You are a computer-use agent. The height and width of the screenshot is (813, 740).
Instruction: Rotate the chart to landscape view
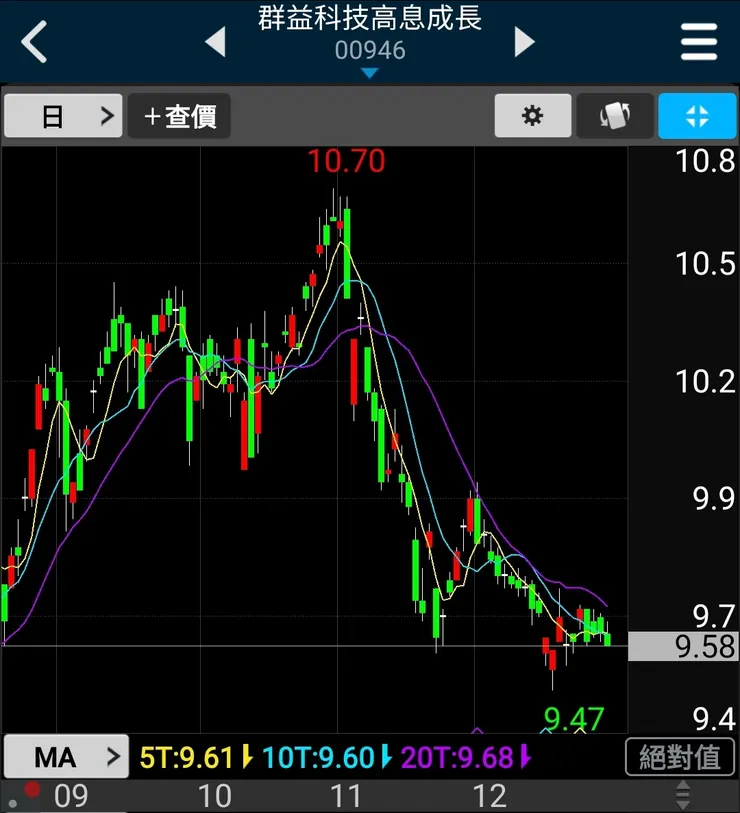[615, 116]
